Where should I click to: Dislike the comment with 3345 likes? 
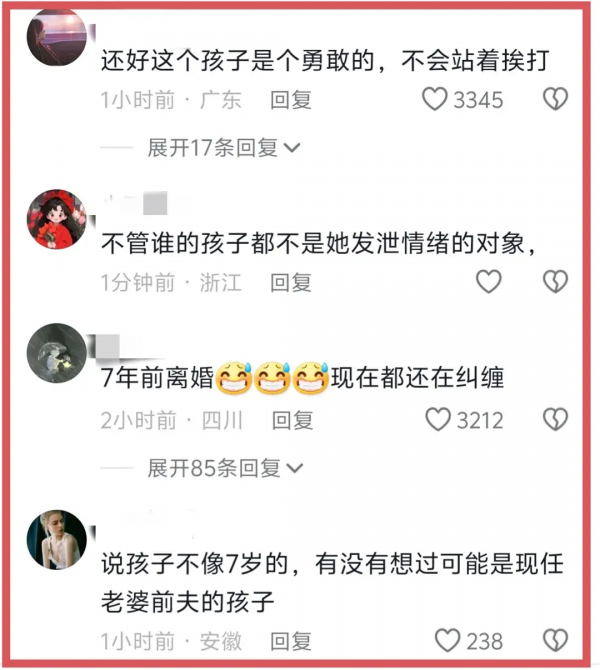555,100
